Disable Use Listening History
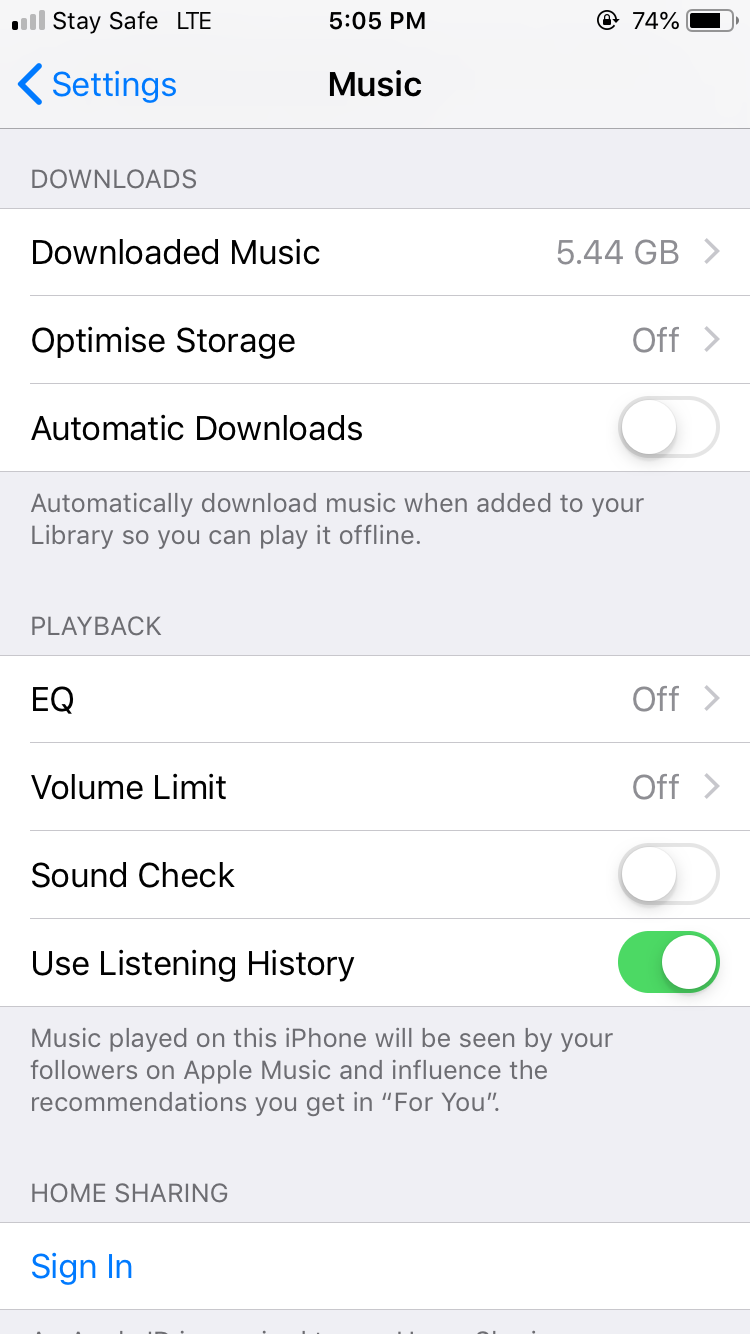The height and width of the screenshot is (1334, 750). pos(668,963)
